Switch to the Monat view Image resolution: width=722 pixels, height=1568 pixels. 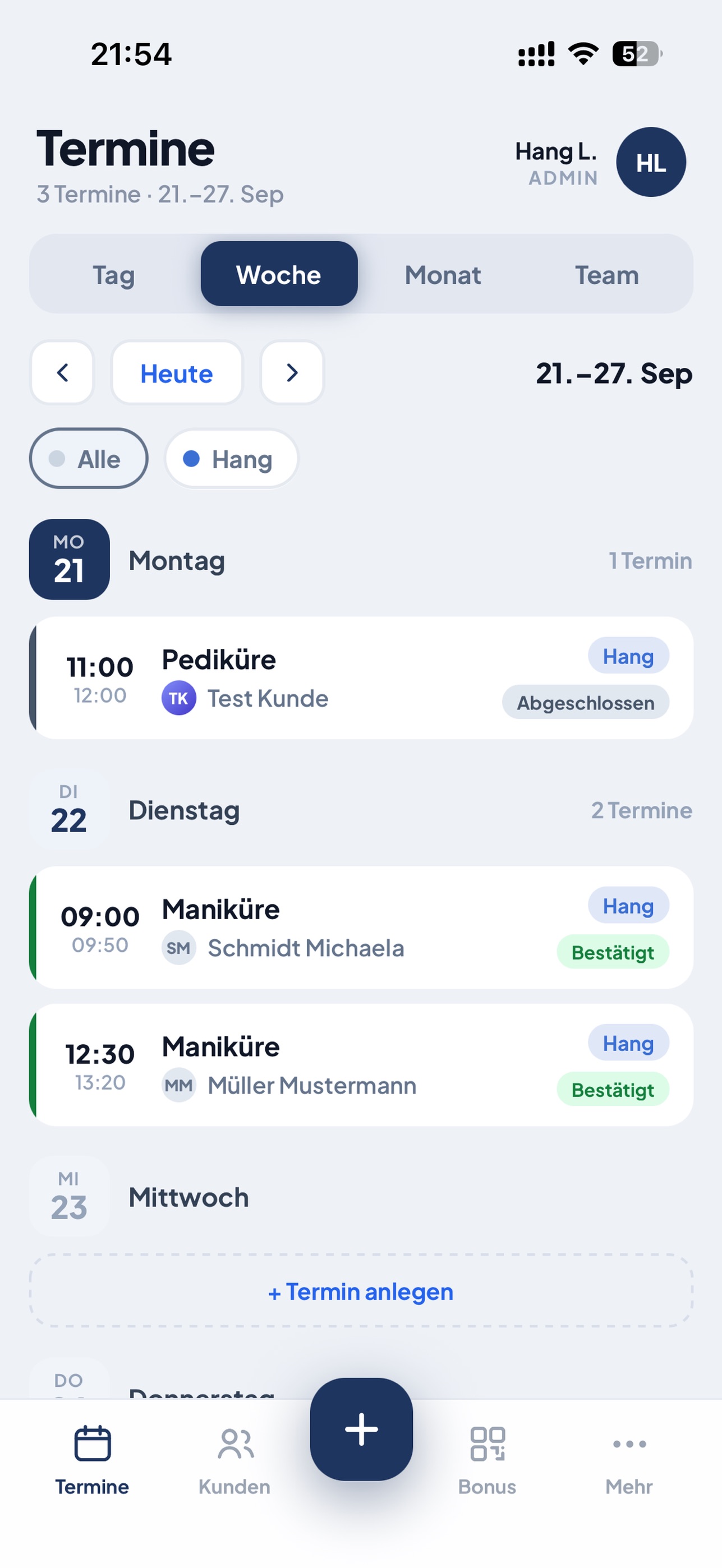tap(443, 275)
